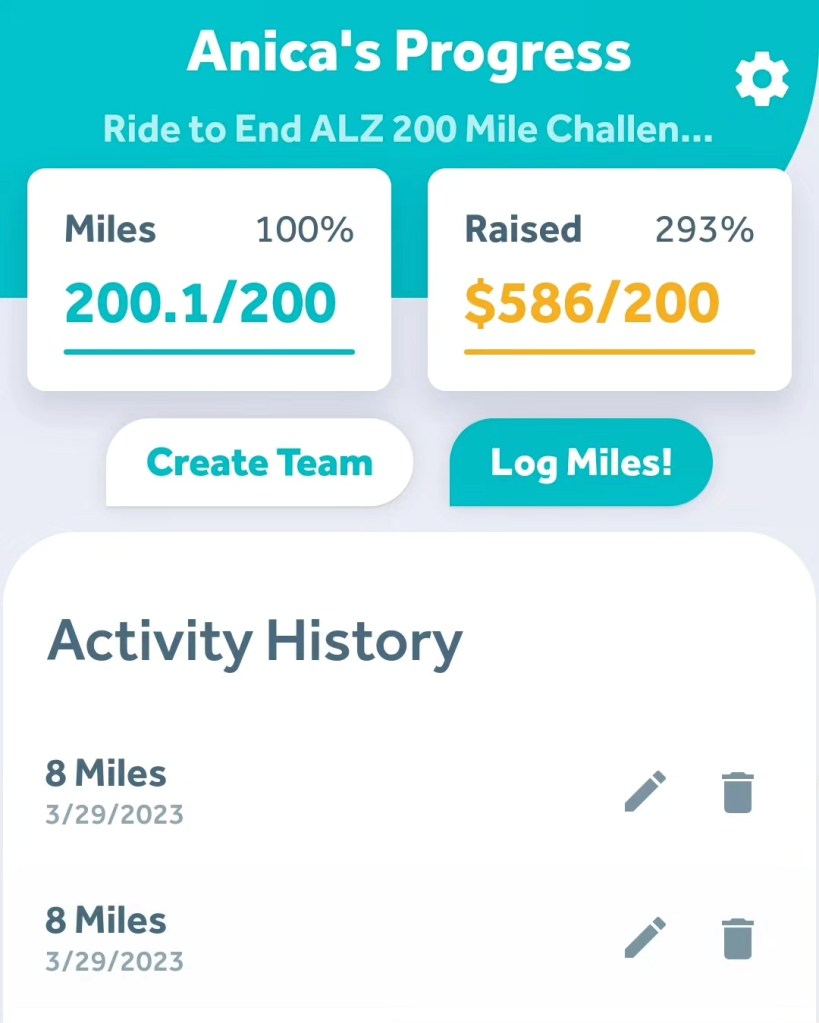This screenshot has height=1023, width=819.
Task: Delete the first 8 Miles activity entry
Action: pyautogui.click(x=737, y=792)
